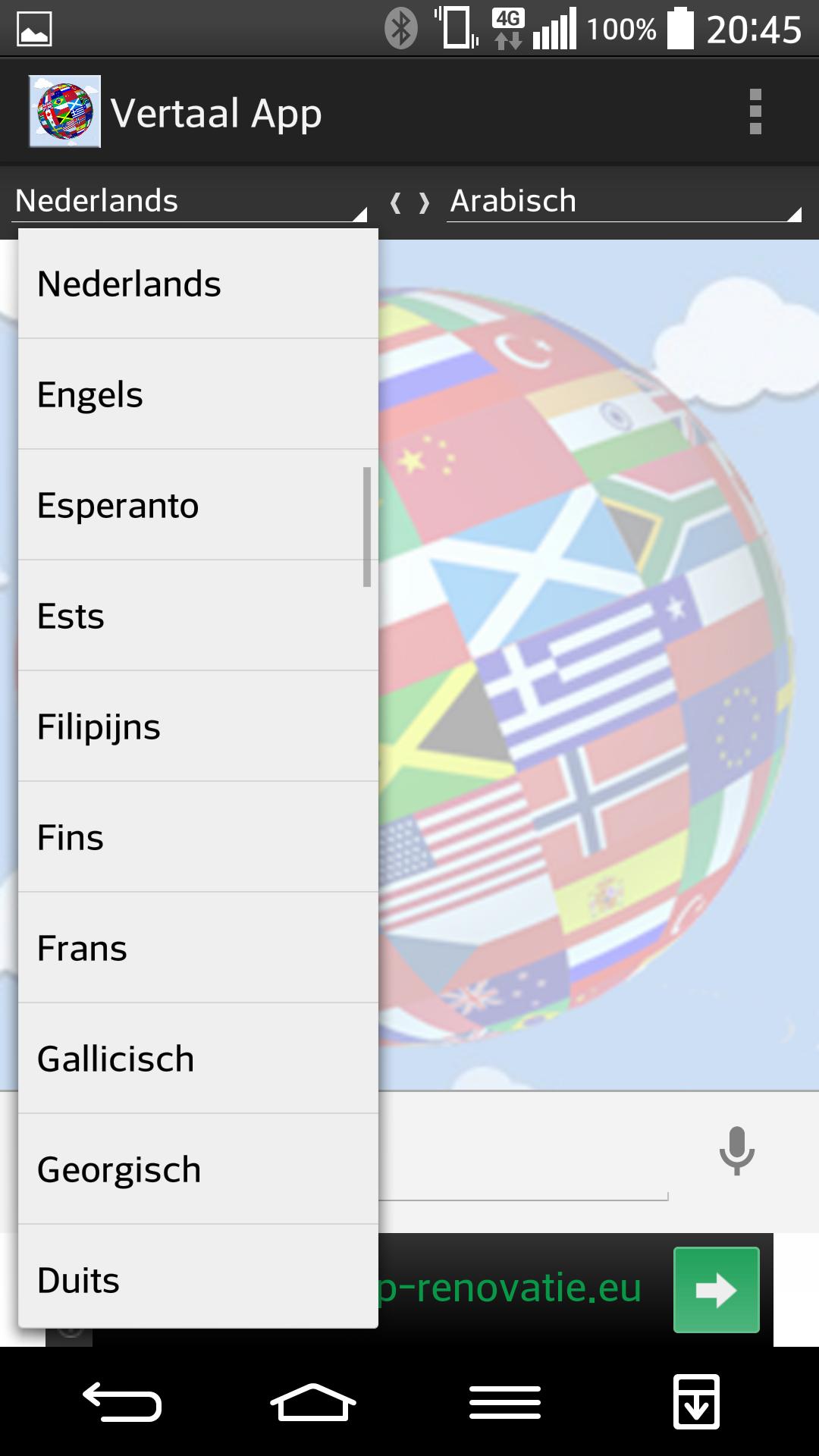Select Esperanto from the language list
Viewport: 819px width, 1456px height.
(x=197, y=505)
